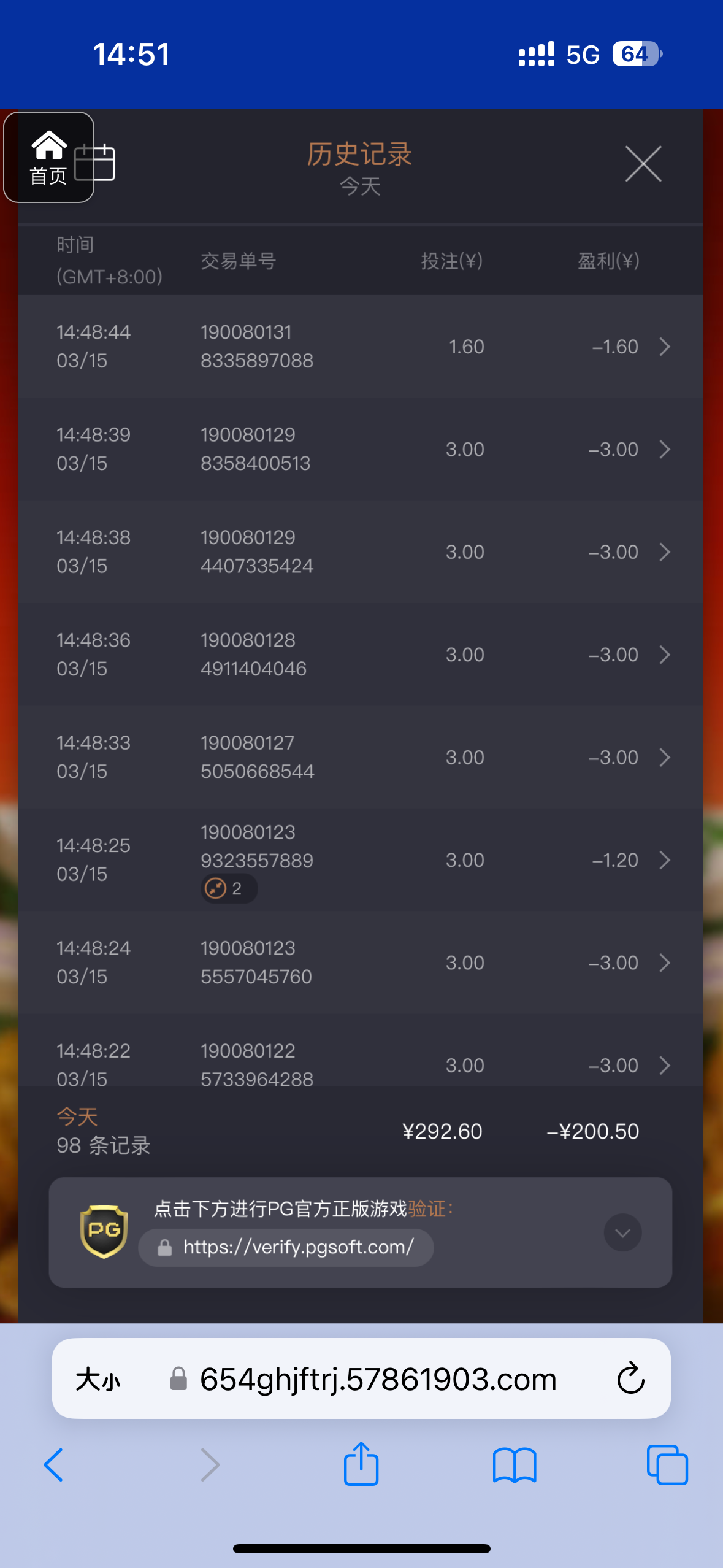The width and height of the screenshot is (723, 1568).
Task: Close the 历史记录 history panel
Action: coord(643,164)
